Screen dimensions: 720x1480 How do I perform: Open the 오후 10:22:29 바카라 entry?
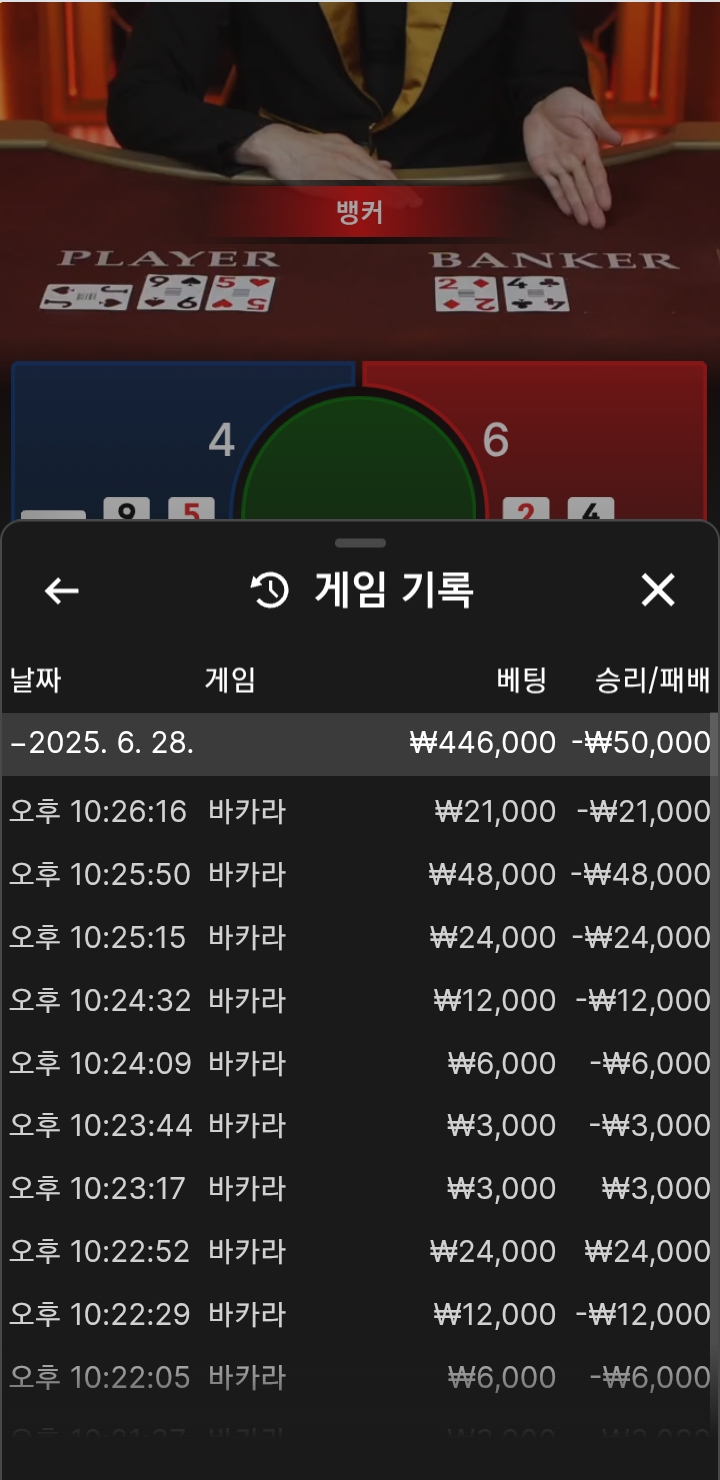[x=360, y=1314]
